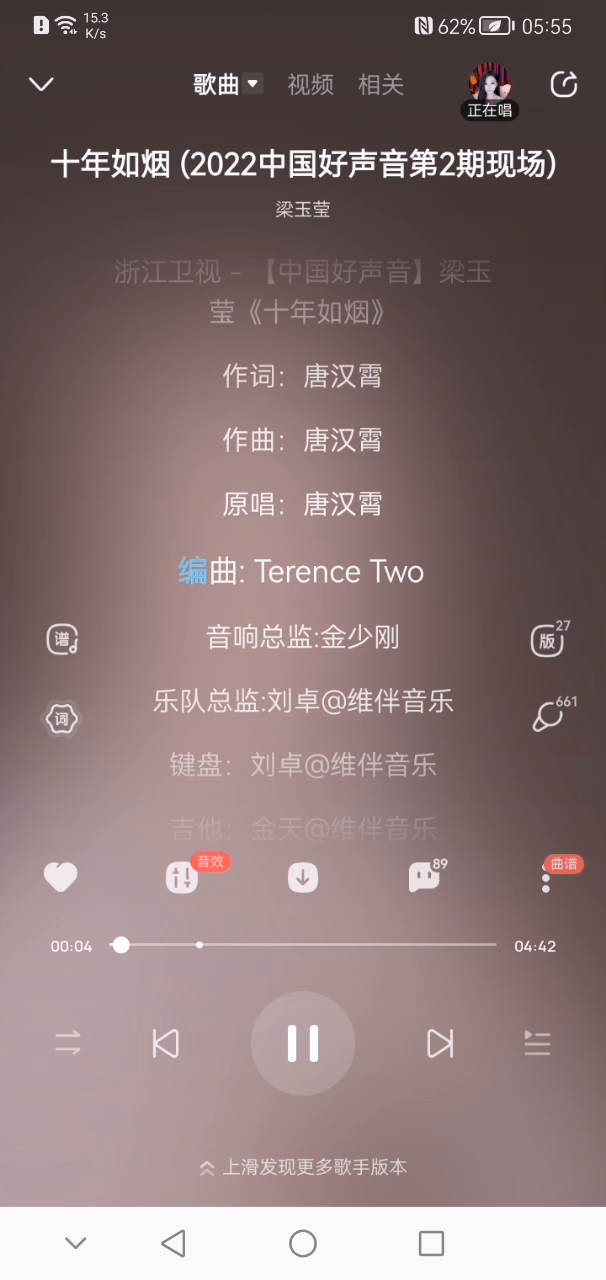This screenshot has width=606, height=1280.
Task: Open the 89 comments
Action: tap(427, 875)
